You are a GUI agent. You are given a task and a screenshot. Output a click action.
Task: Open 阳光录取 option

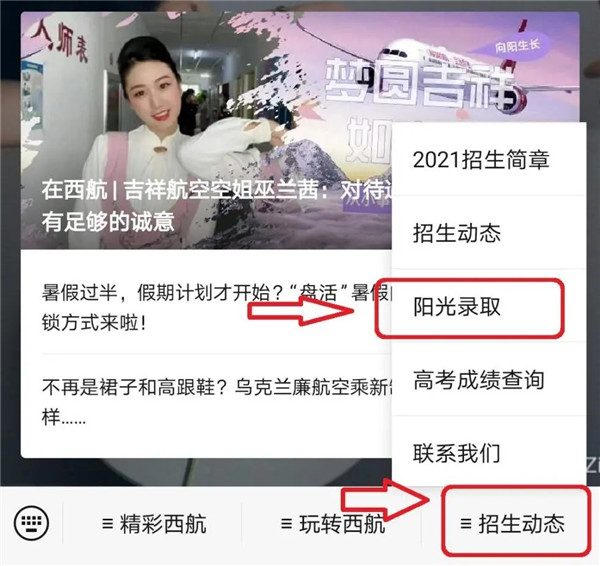tap(456, 307)
